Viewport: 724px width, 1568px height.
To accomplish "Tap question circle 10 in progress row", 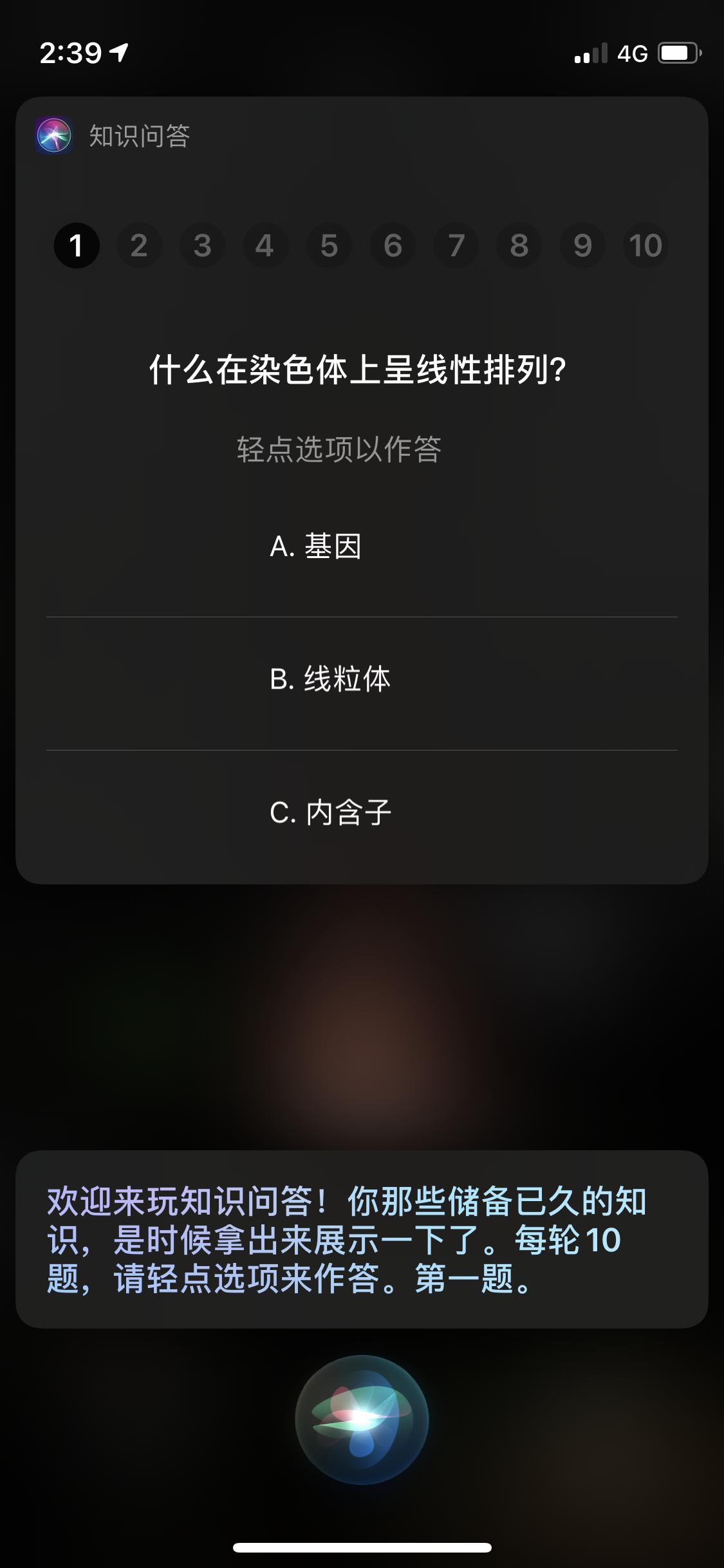I will (645, 245).
